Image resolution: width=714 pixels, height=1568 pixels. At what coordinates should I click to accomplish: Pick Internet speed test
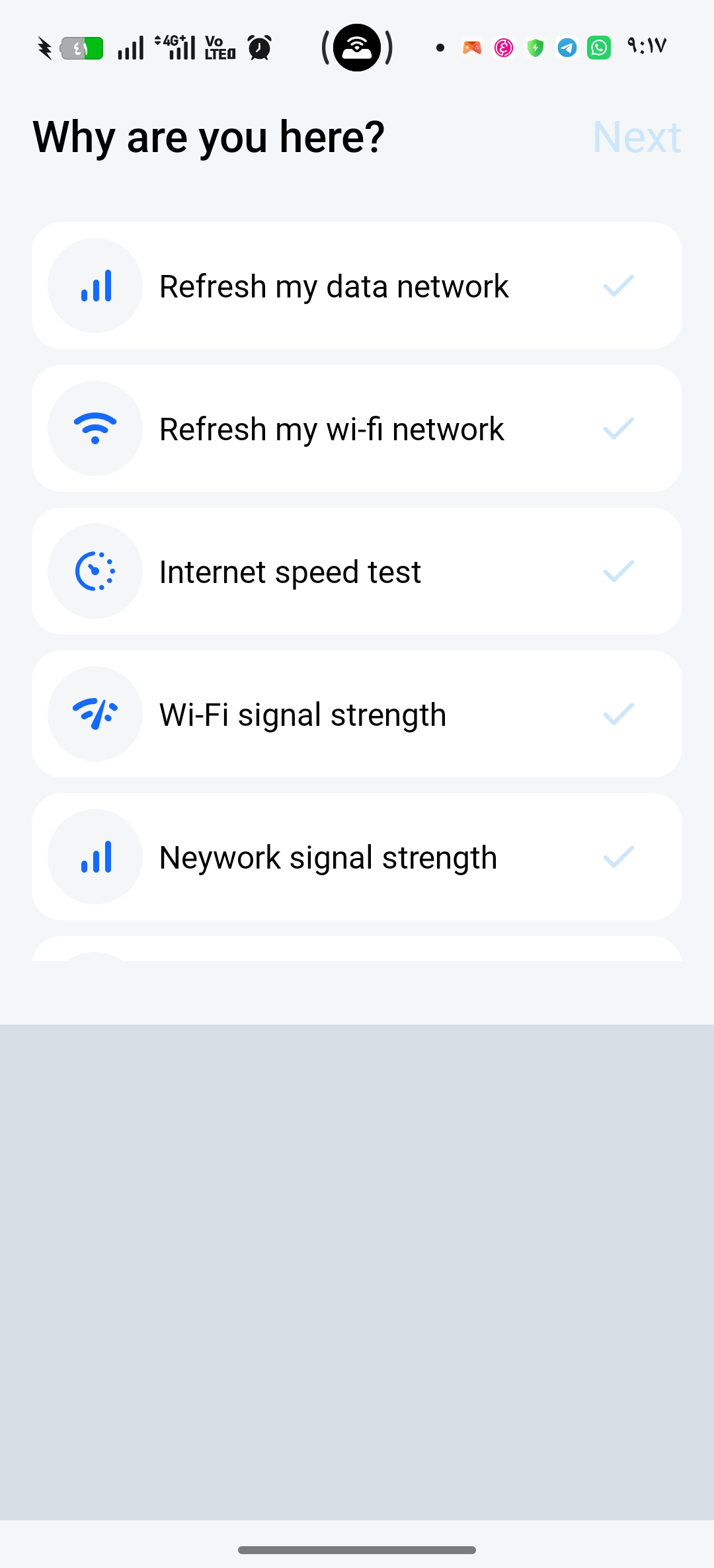click(357, 571)
